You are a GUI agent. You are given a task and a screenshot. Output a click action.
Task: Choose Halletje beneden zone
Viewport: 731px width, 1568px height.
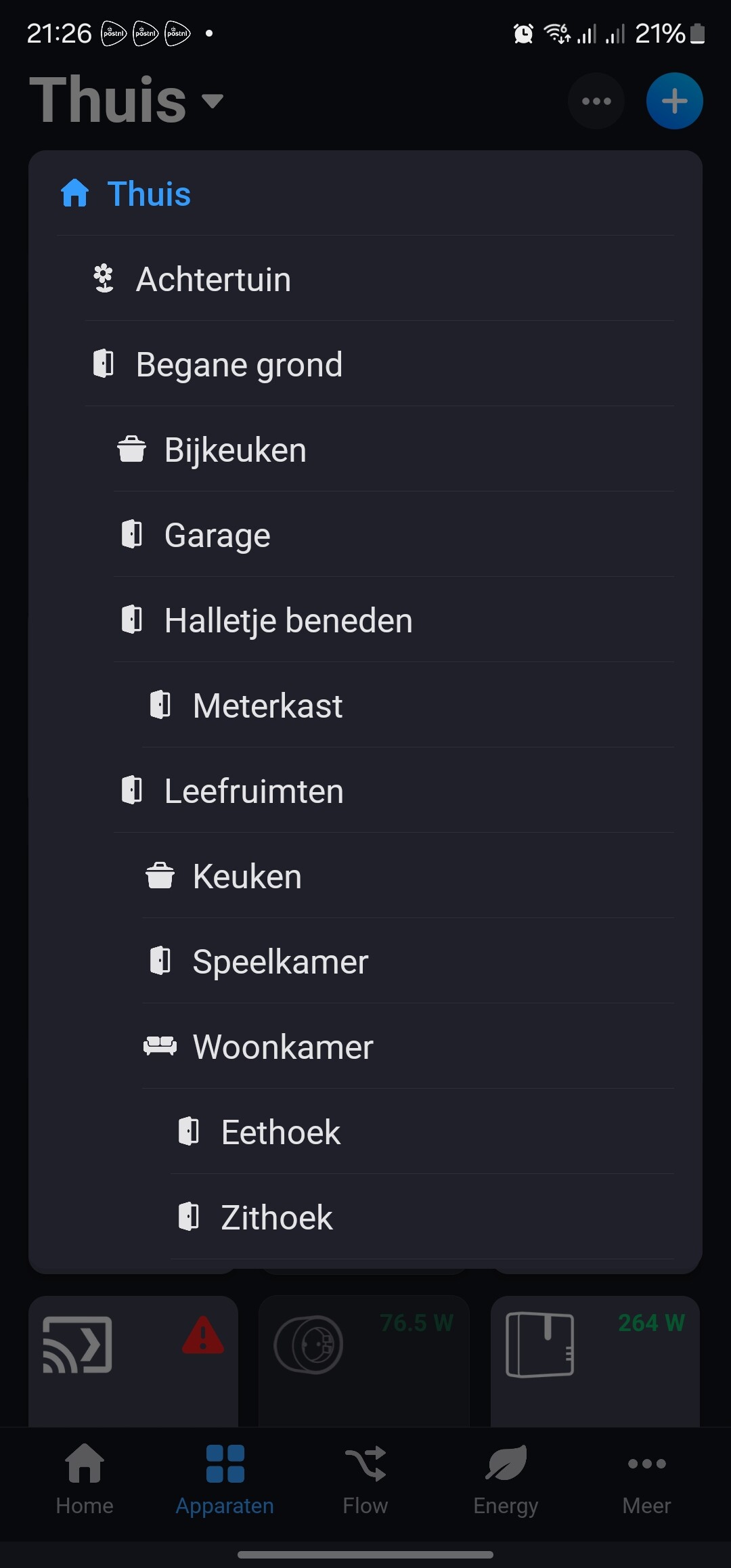(x=288, y=621)
